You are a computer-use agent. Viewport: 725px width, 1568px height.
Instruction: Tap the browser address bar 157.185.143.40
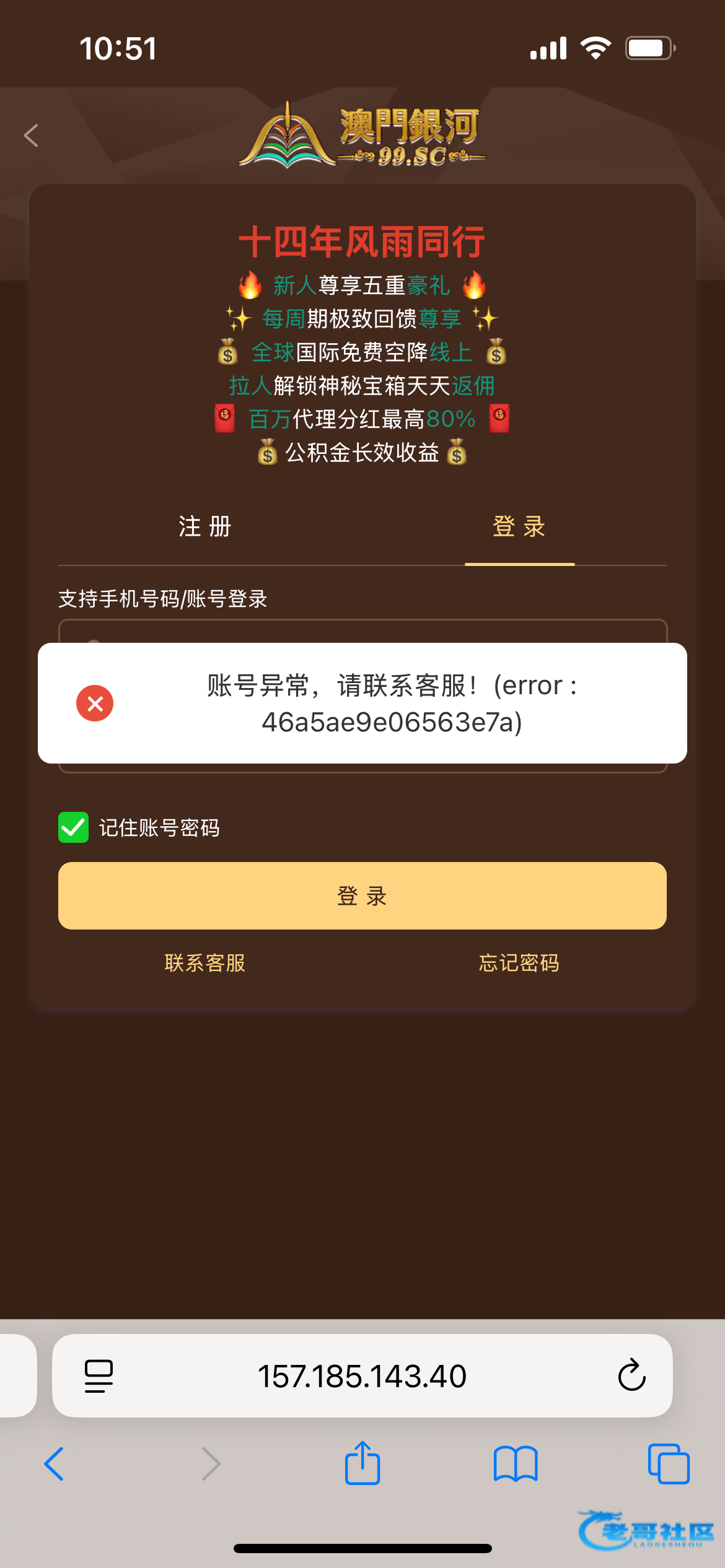[362, 1376]
